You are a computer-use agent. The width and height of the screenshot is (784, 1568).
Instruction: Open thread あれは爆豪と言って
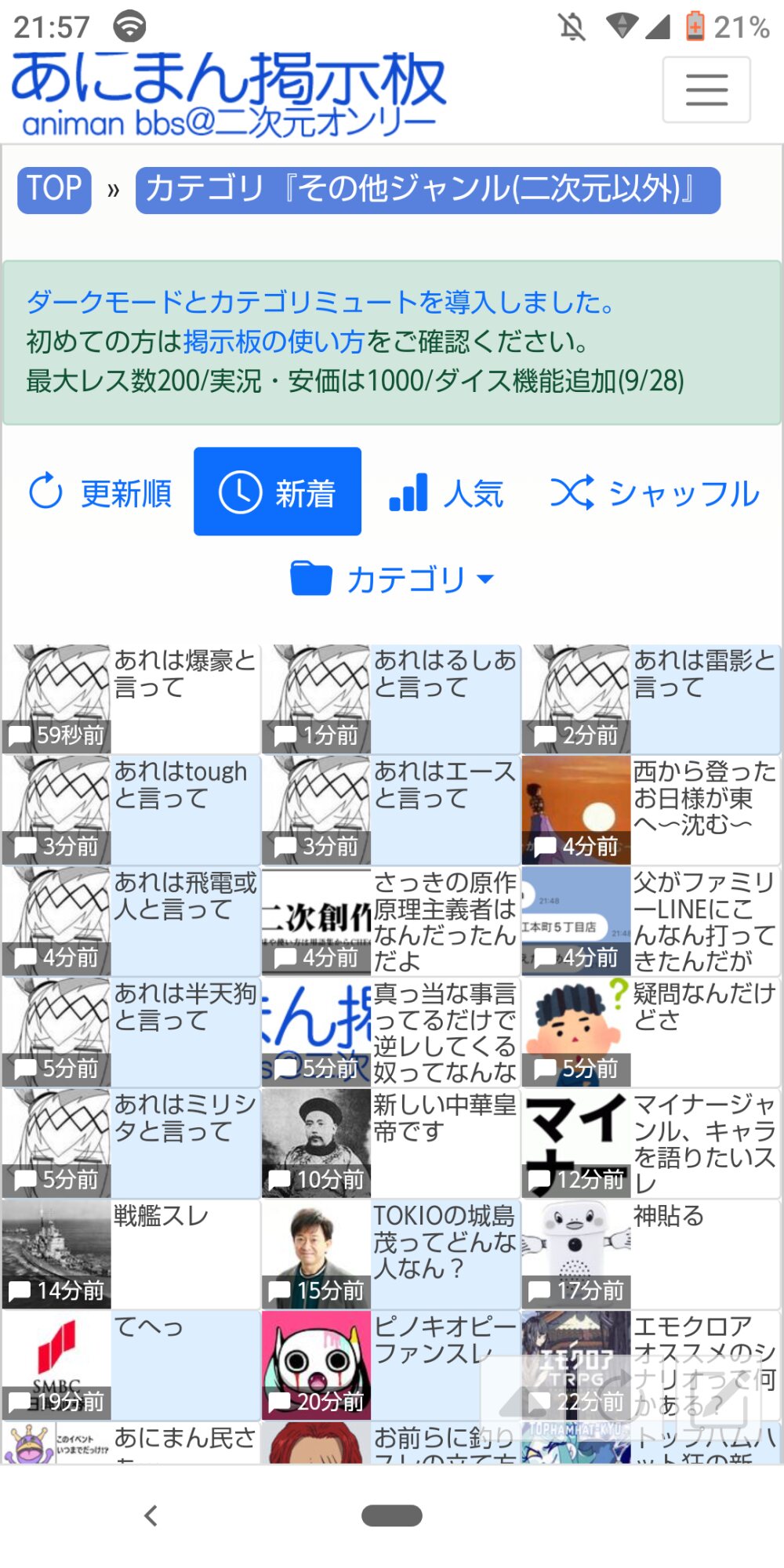coord(184,674)
